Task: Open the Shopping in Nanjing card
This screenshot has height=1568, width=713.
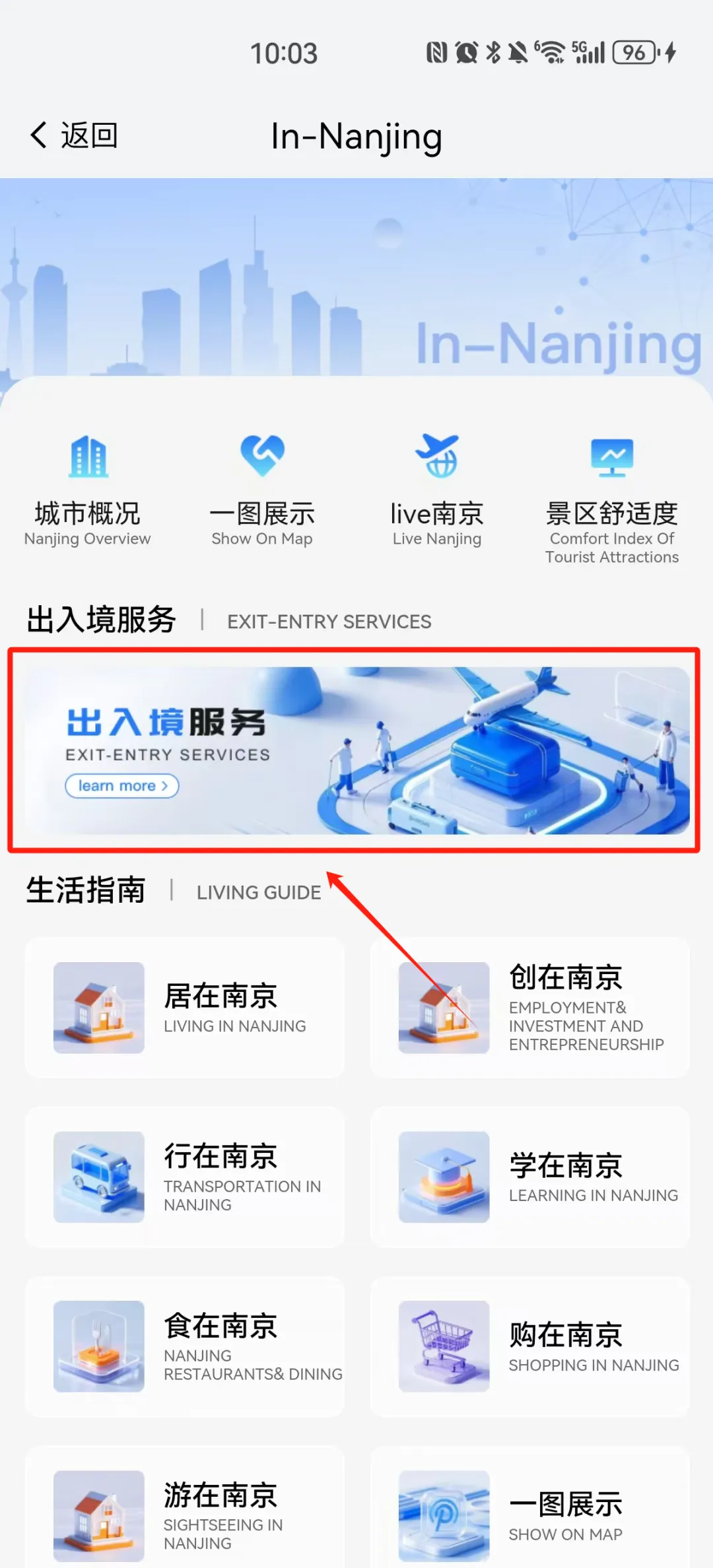Action: point(529,1346)
